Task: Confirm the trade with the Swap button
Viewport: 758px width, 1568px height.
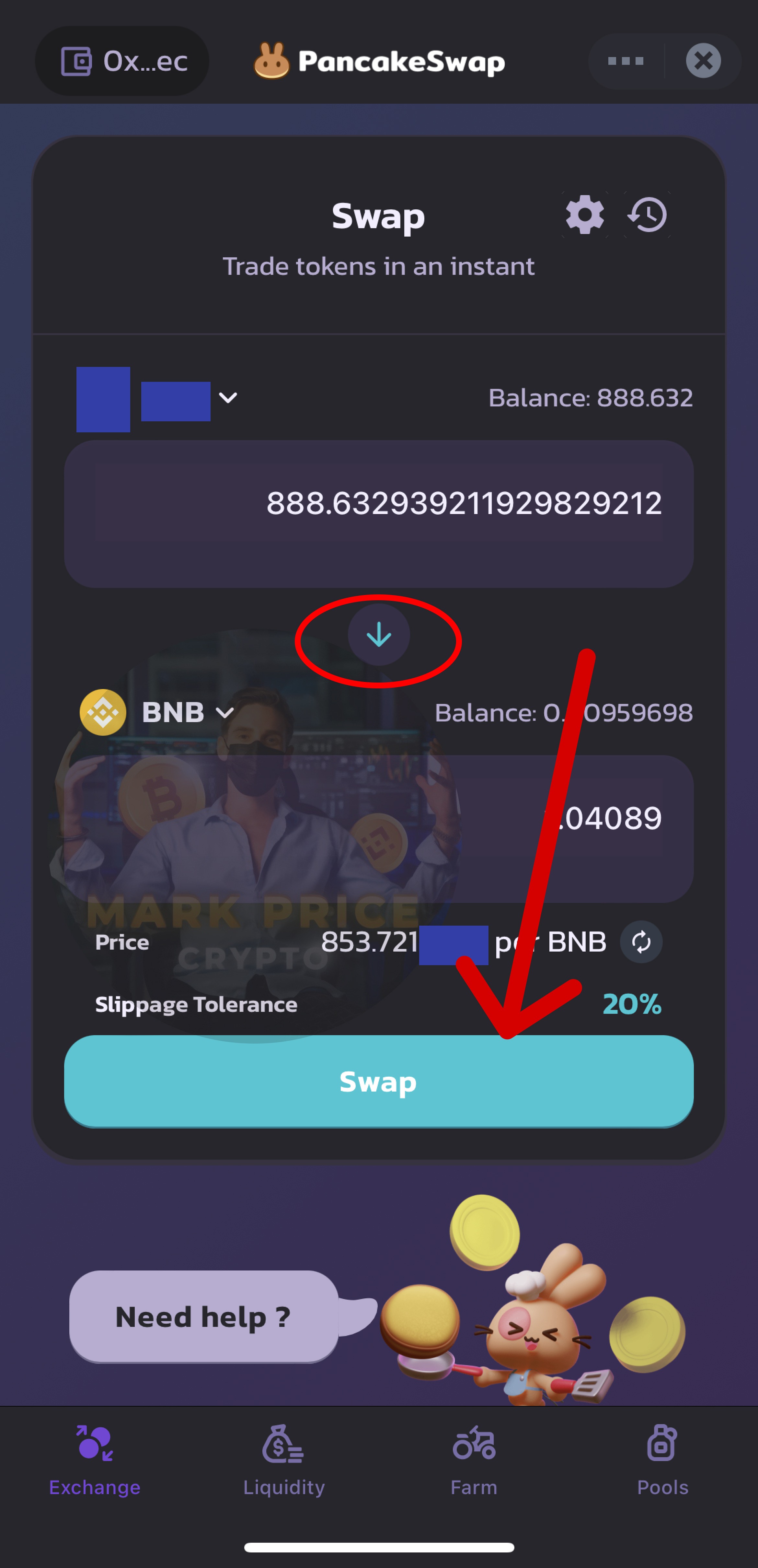Action: [x=378, y=1082]
